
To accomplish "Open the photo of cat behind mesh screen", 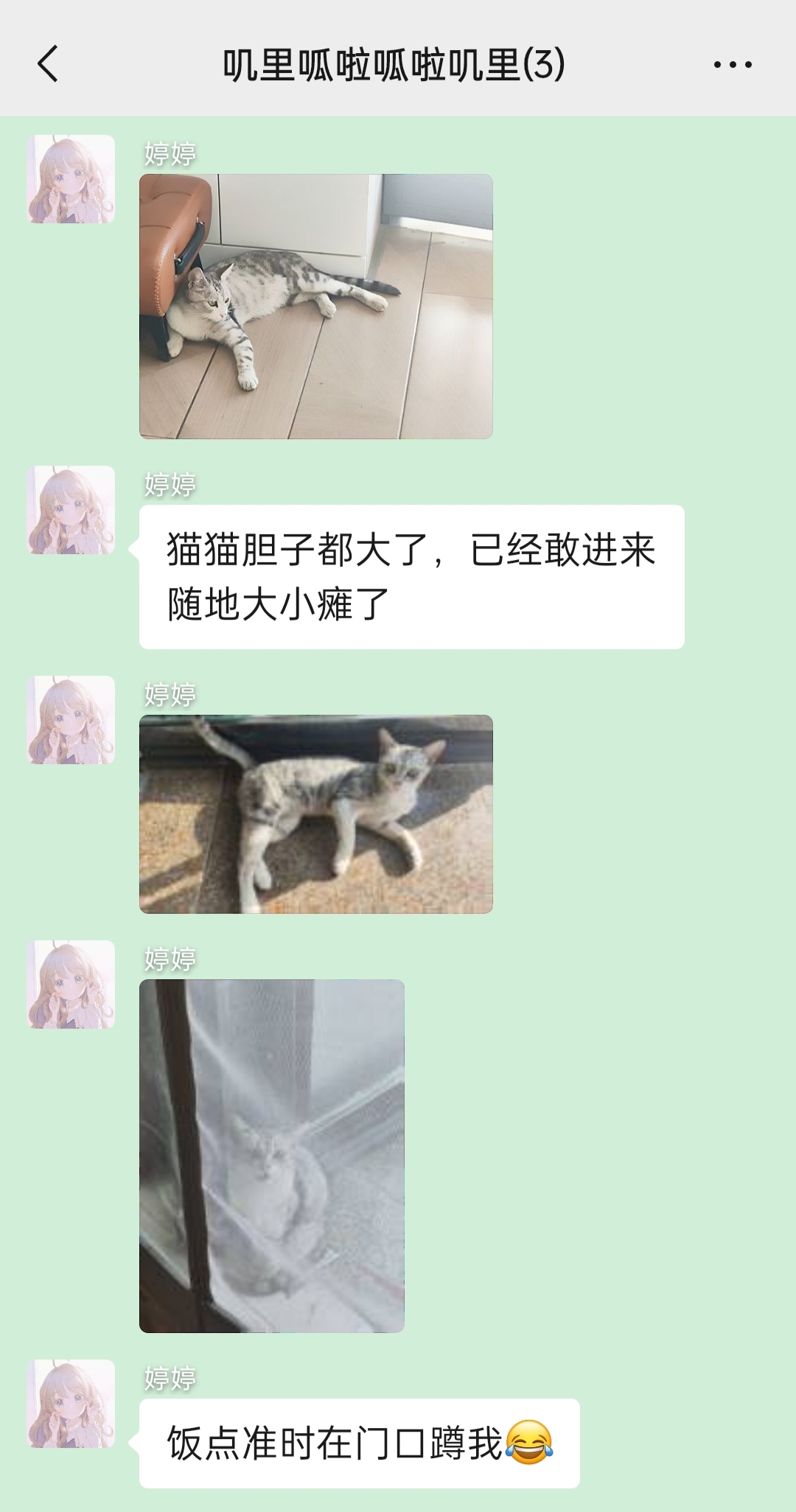I will tap(271, 1156).
